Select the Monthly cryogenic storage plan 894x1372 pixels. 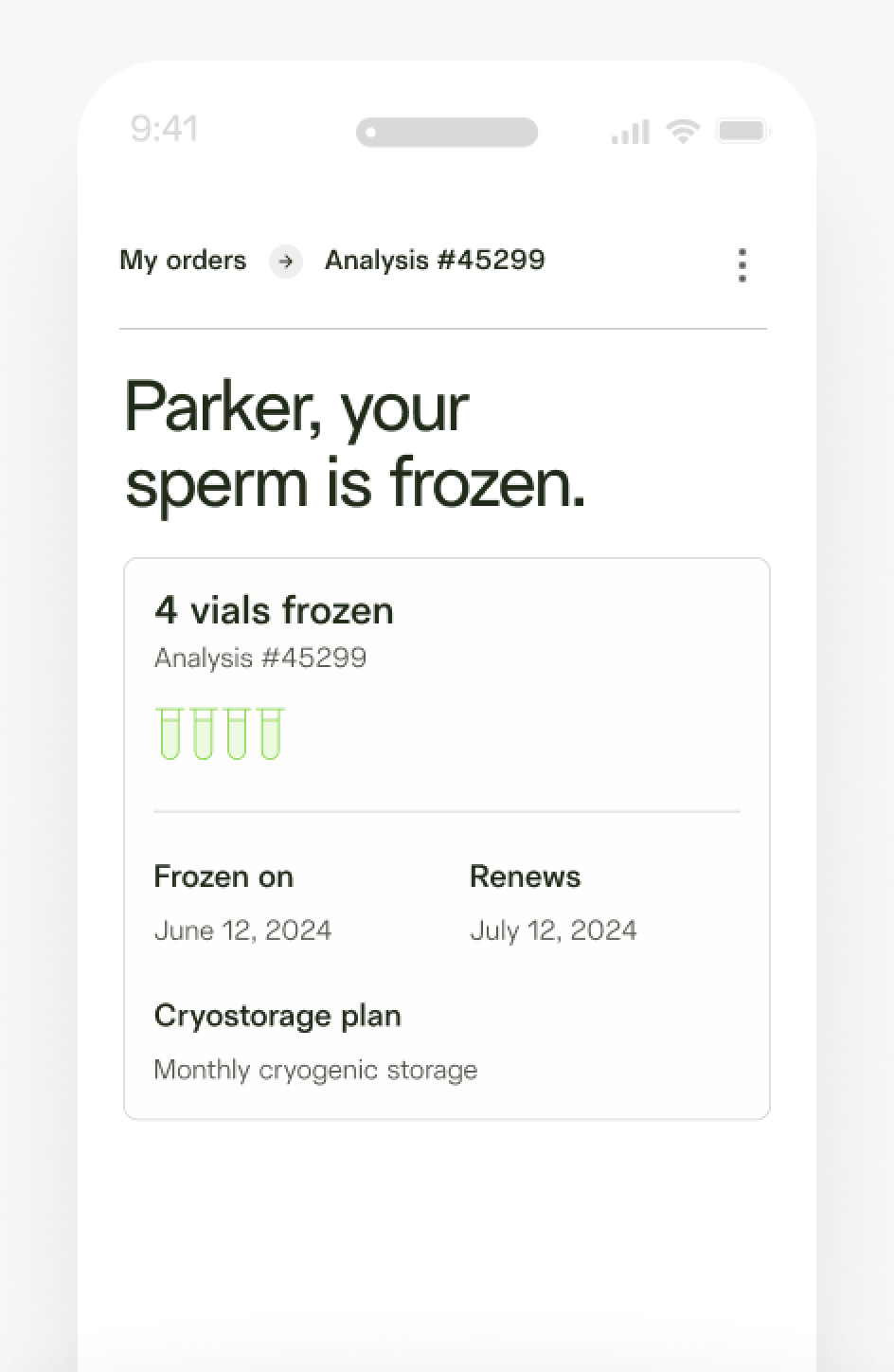pos(315,1070)
